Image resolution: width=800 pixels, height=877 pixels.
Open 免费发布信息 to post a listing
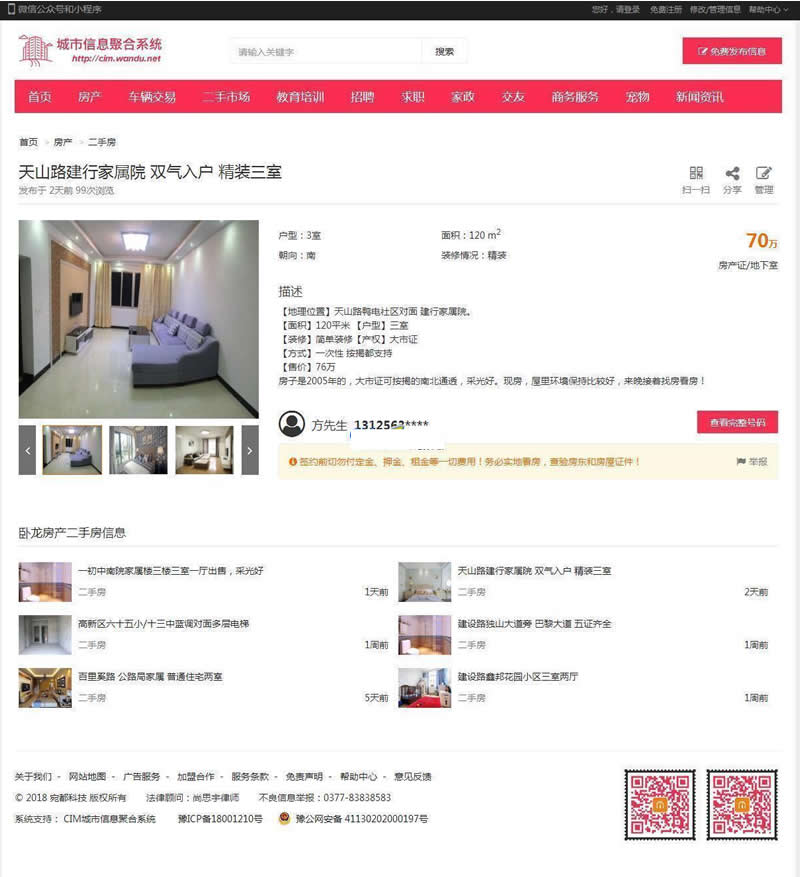(732, 51)
